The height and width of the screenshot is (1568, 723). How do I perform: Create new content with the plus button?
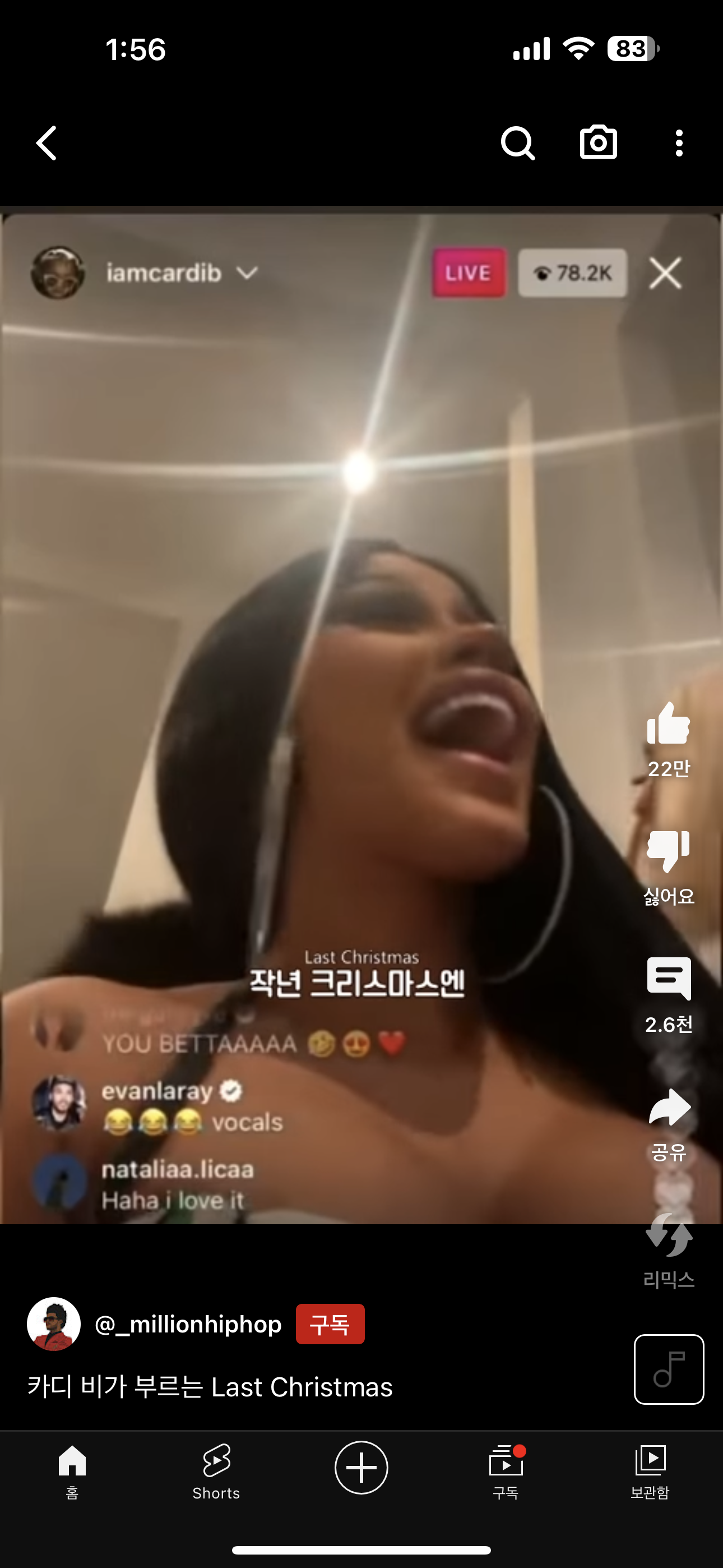[361, 1468]
